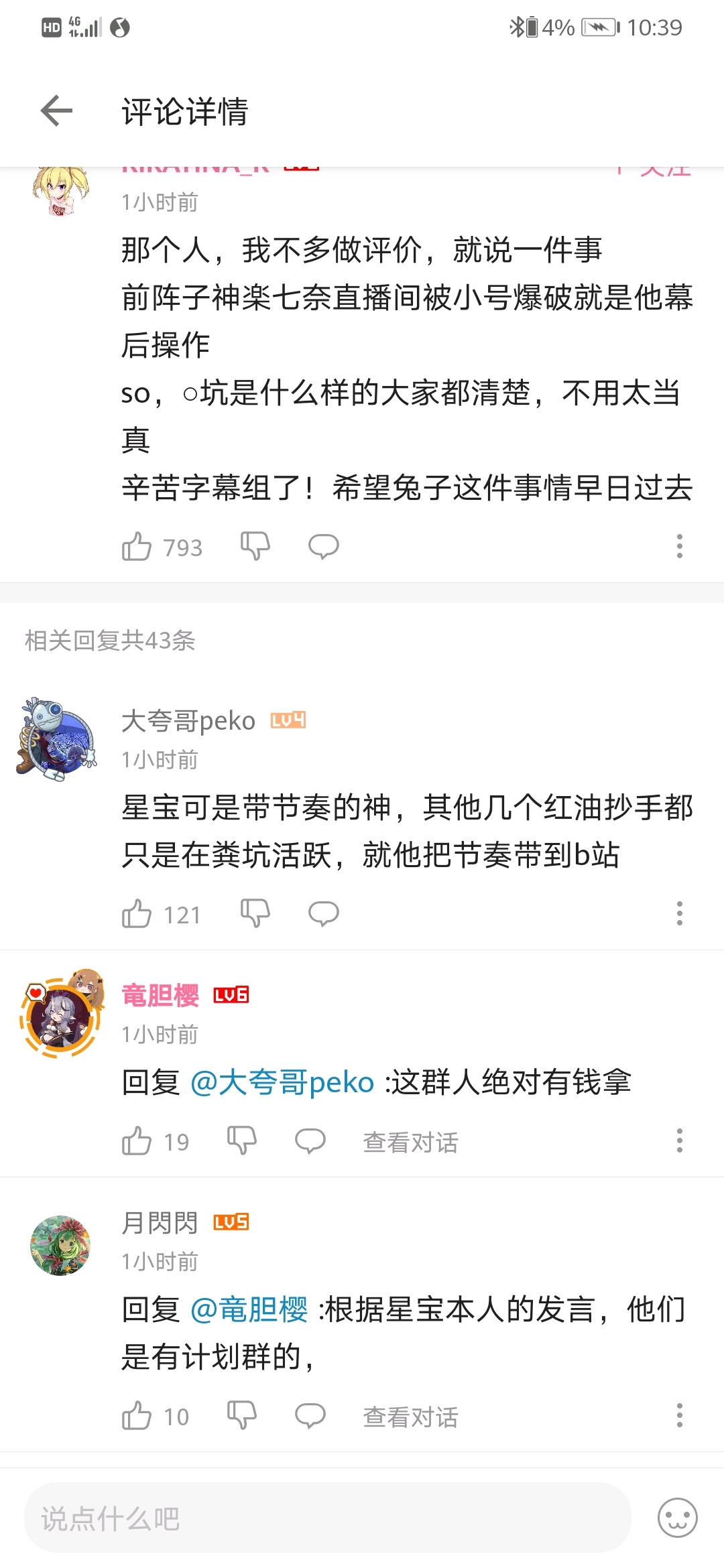724x1568 pixels.
Task: Reply to 大夸哥peko's comment
Action: (323, 914)
